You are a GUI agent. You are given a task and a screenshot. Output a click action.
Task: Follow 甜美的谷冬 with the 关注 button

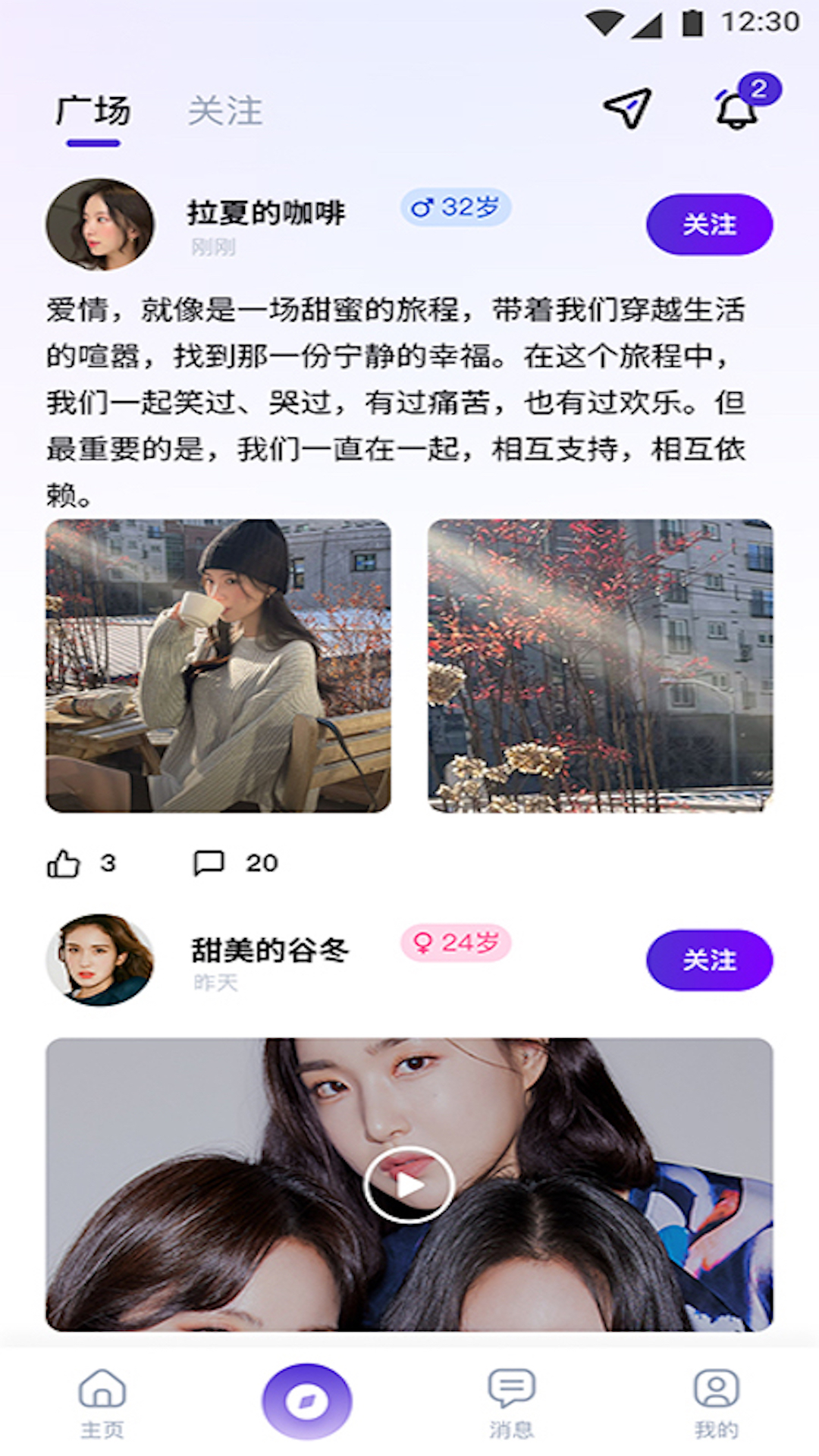[x=709, y=960]
